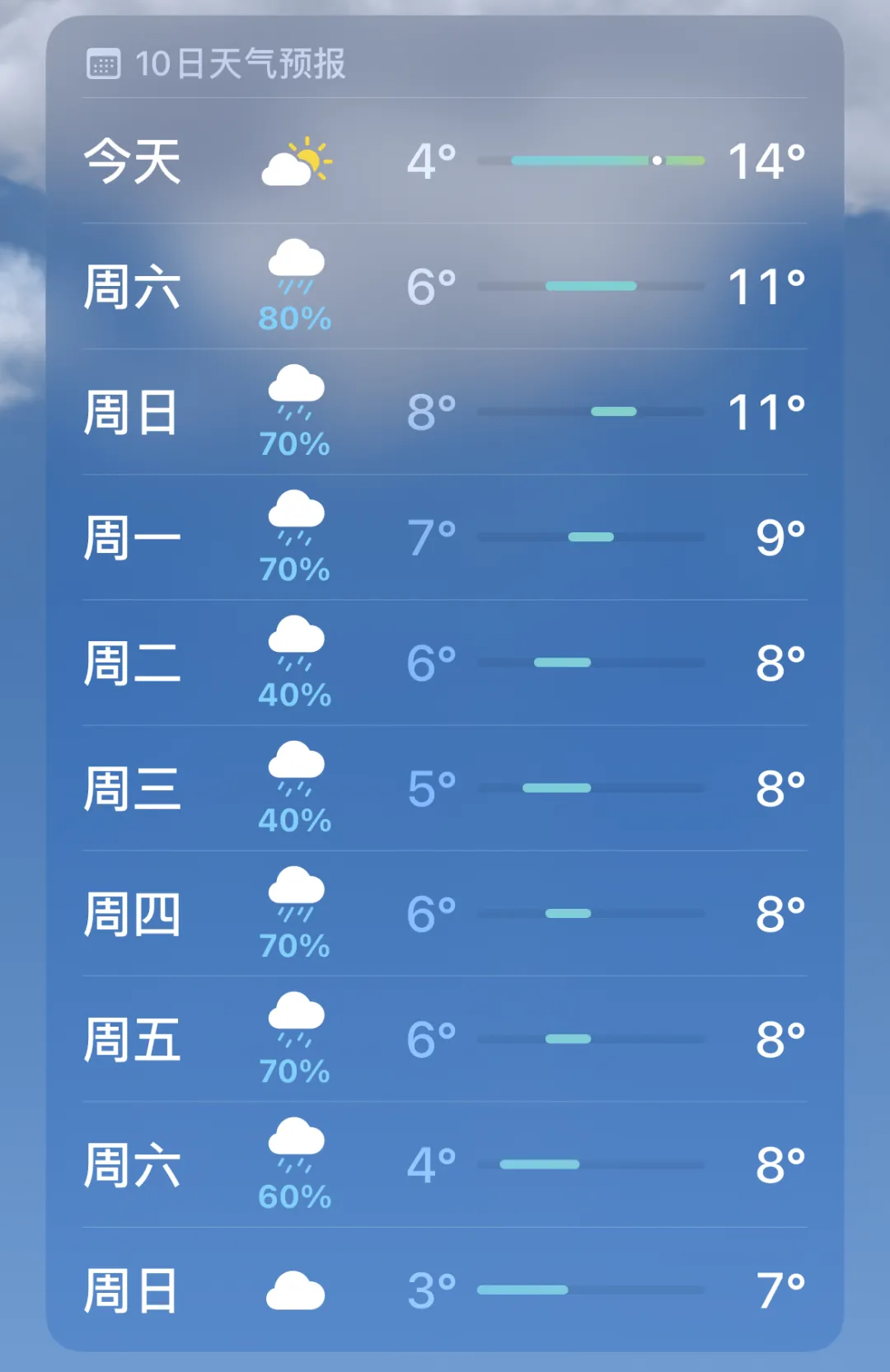Viewport: 890px width, 1372px height.
Task: View cloudy 周日 forecast, 3° to 7°
Action: (445, 1290)
